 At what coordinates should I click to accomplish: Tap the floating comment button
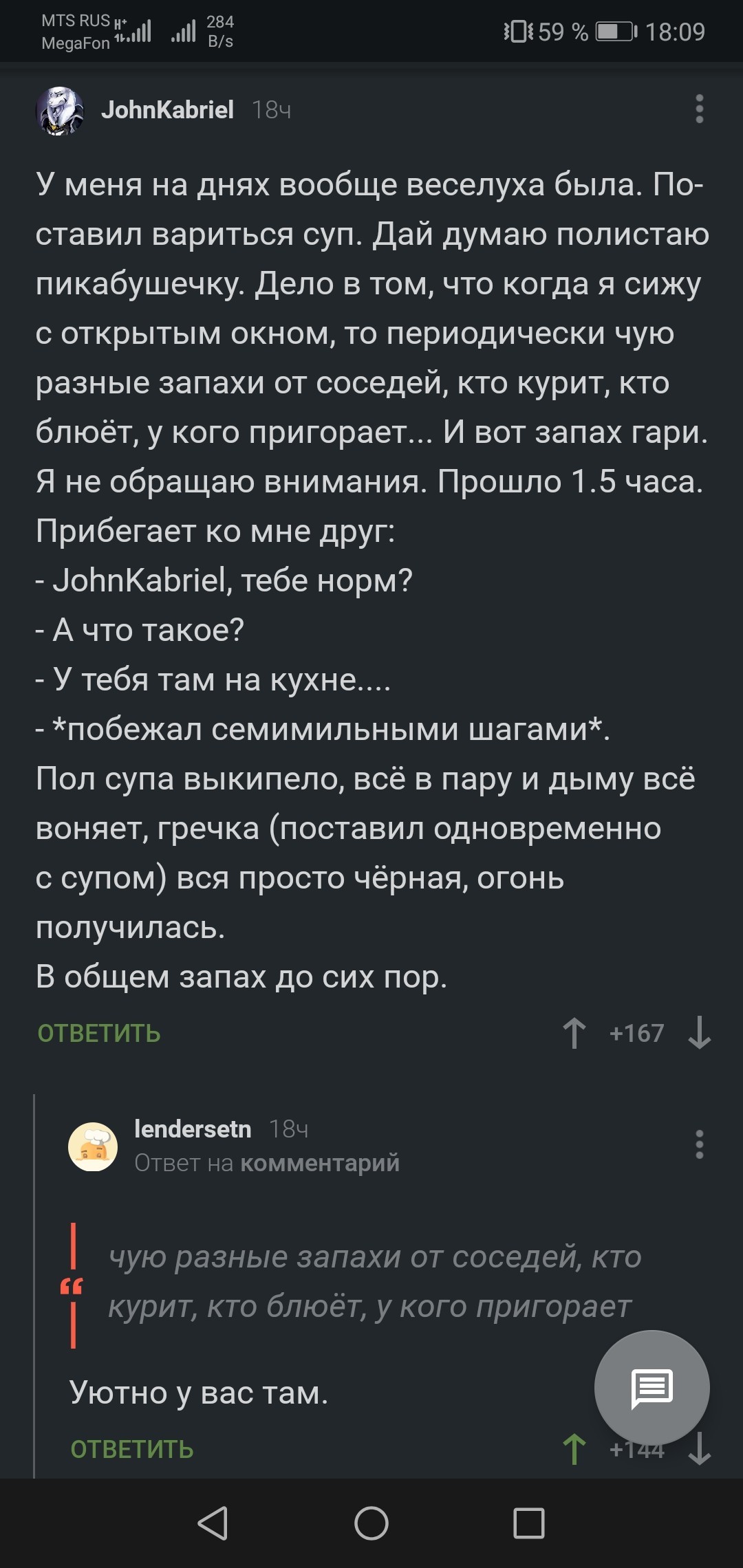click(x=652, y=1387)
